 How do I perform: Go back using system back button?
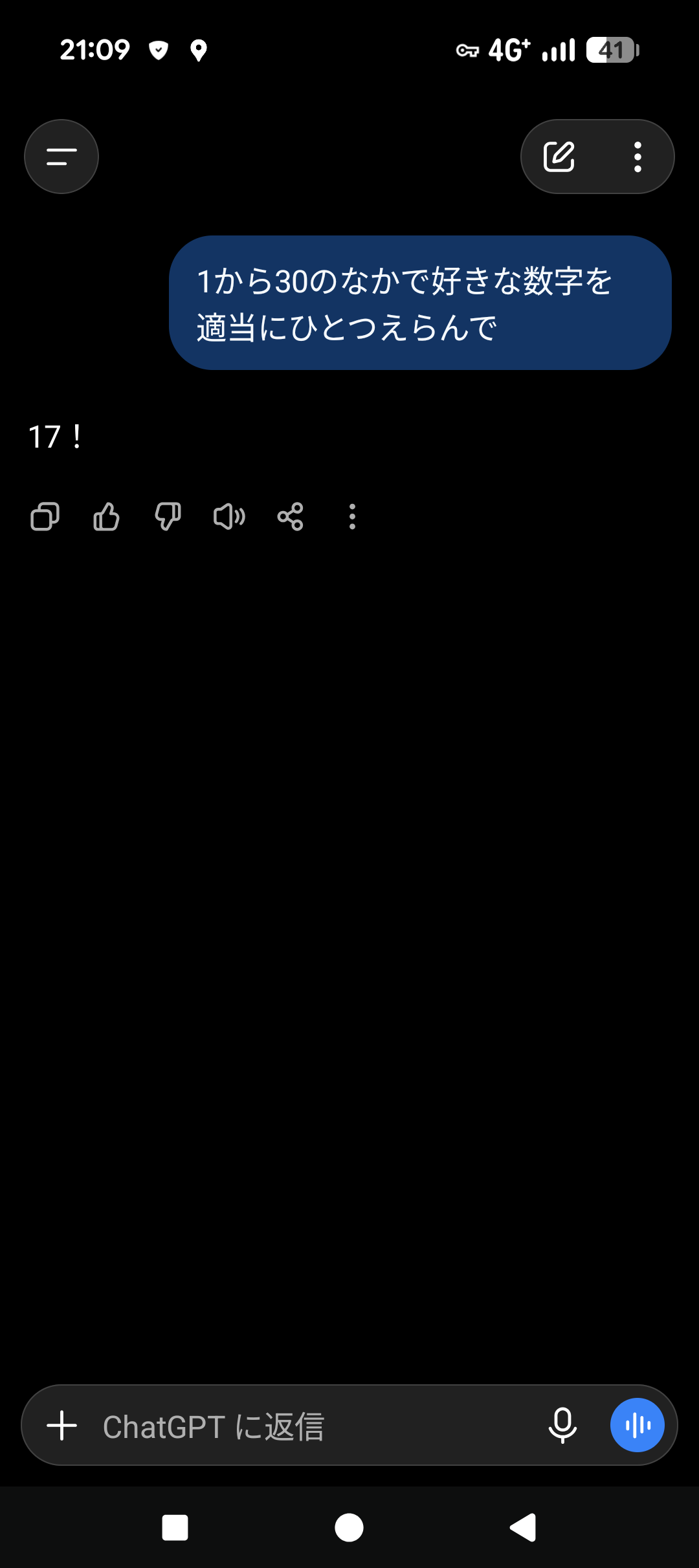(x=523, y=1528)
